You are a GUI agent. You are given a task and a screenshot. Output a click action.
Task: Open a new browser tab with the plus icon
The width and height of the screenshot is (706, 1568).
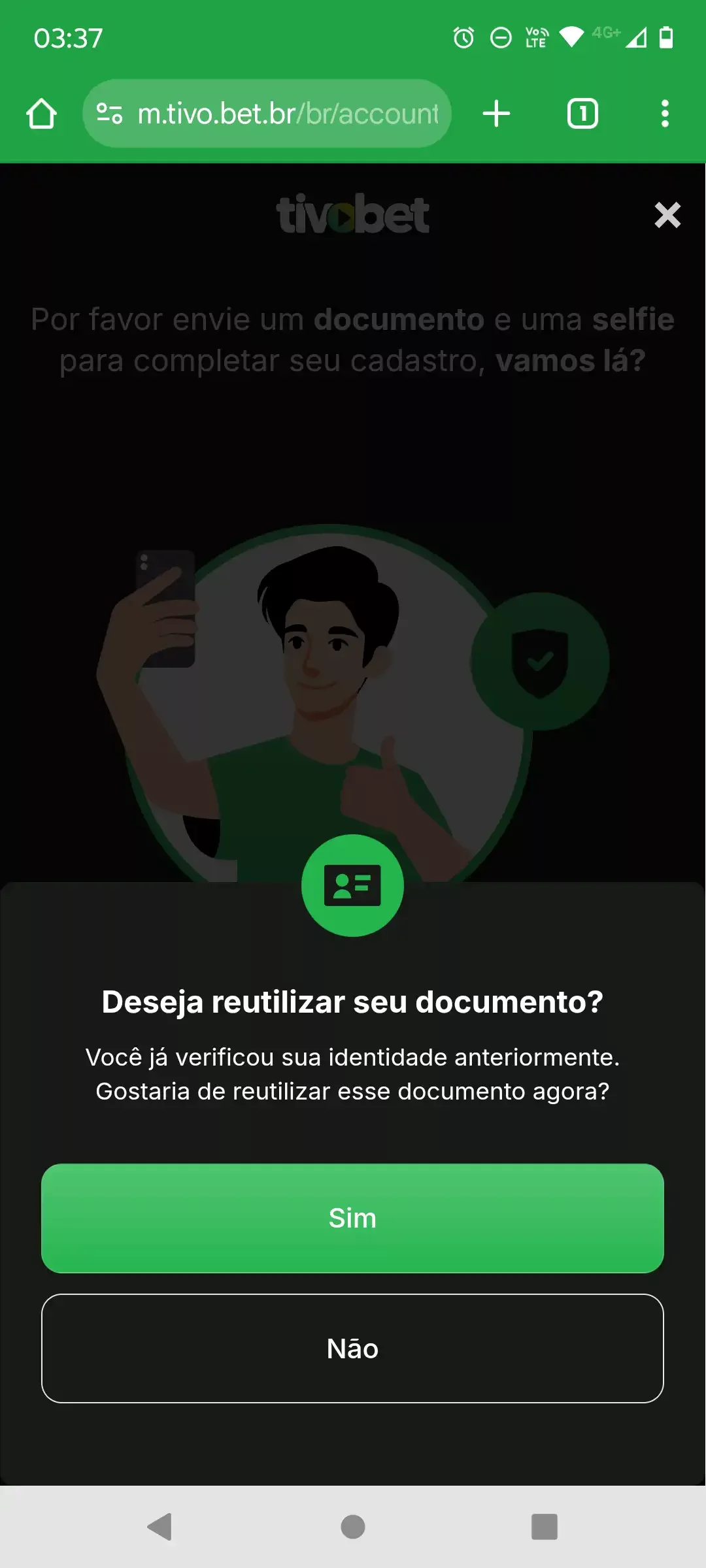(496, 113)
